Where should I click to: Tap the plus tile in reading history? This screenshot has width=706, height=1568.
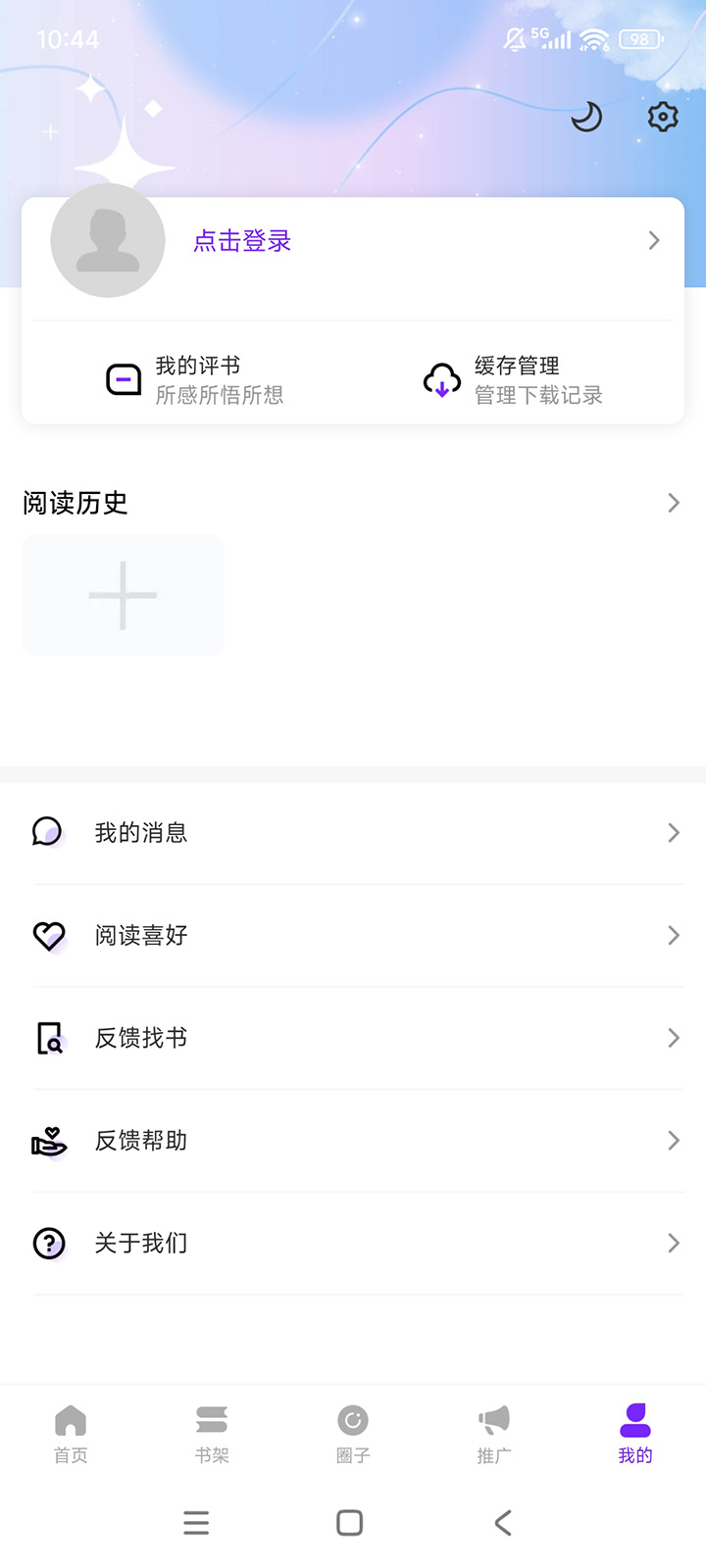122,594
